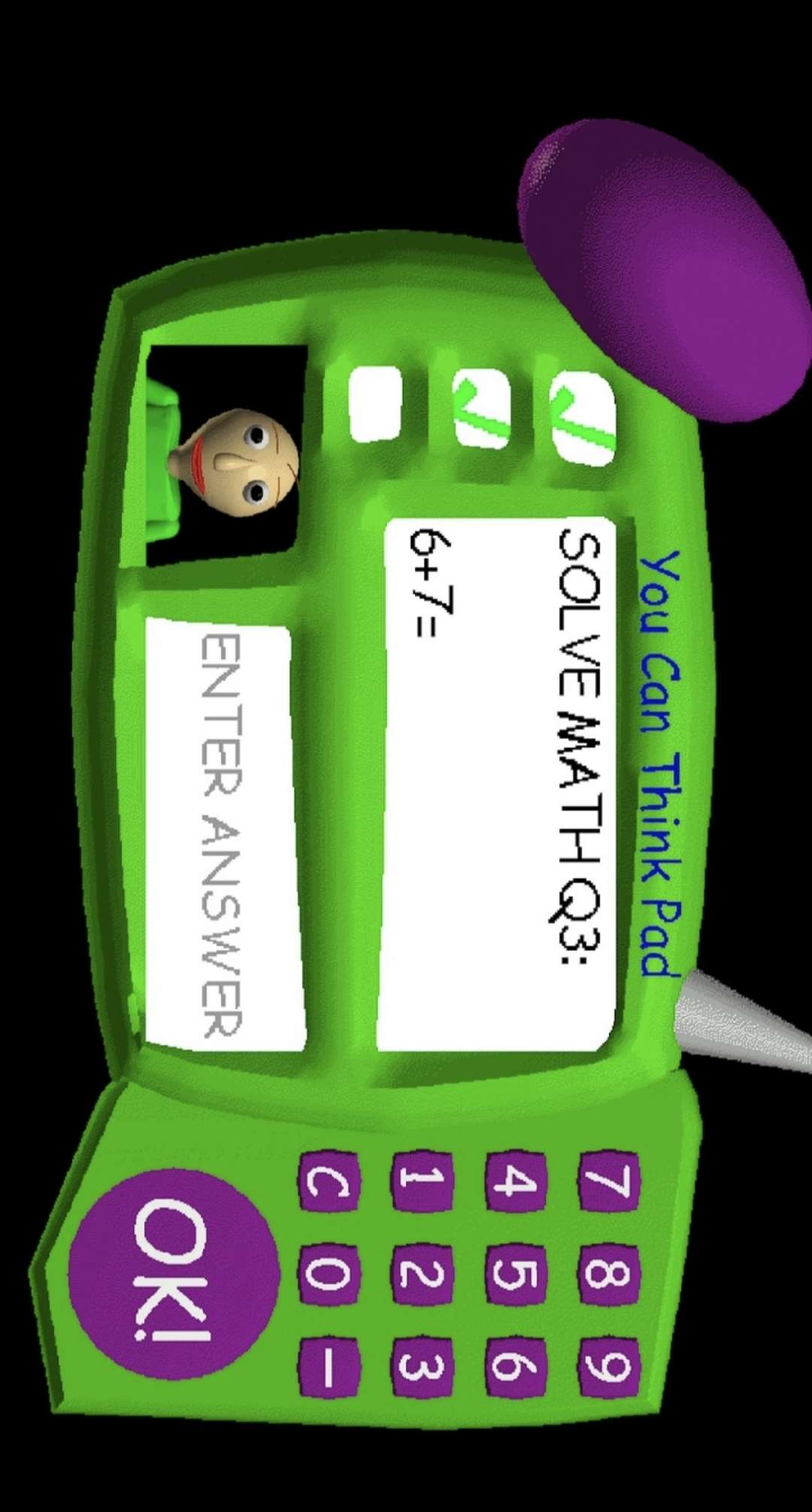Image resolution: width=812 pixels, height=1512 pixels.
Task: Tap the 4 key
Action: pos(516,1181)
